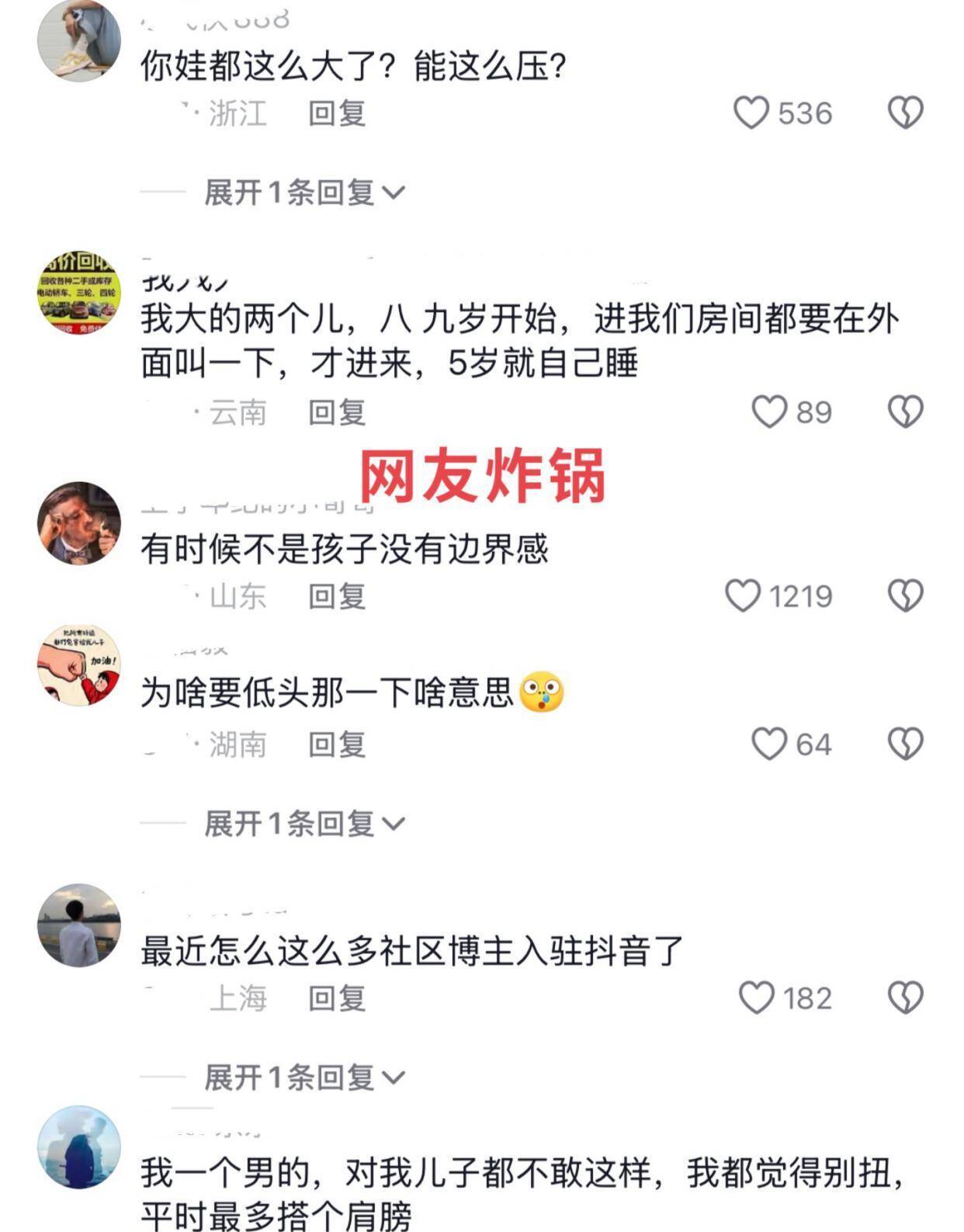Dislike the comment from 云南

tap(905, 411)
